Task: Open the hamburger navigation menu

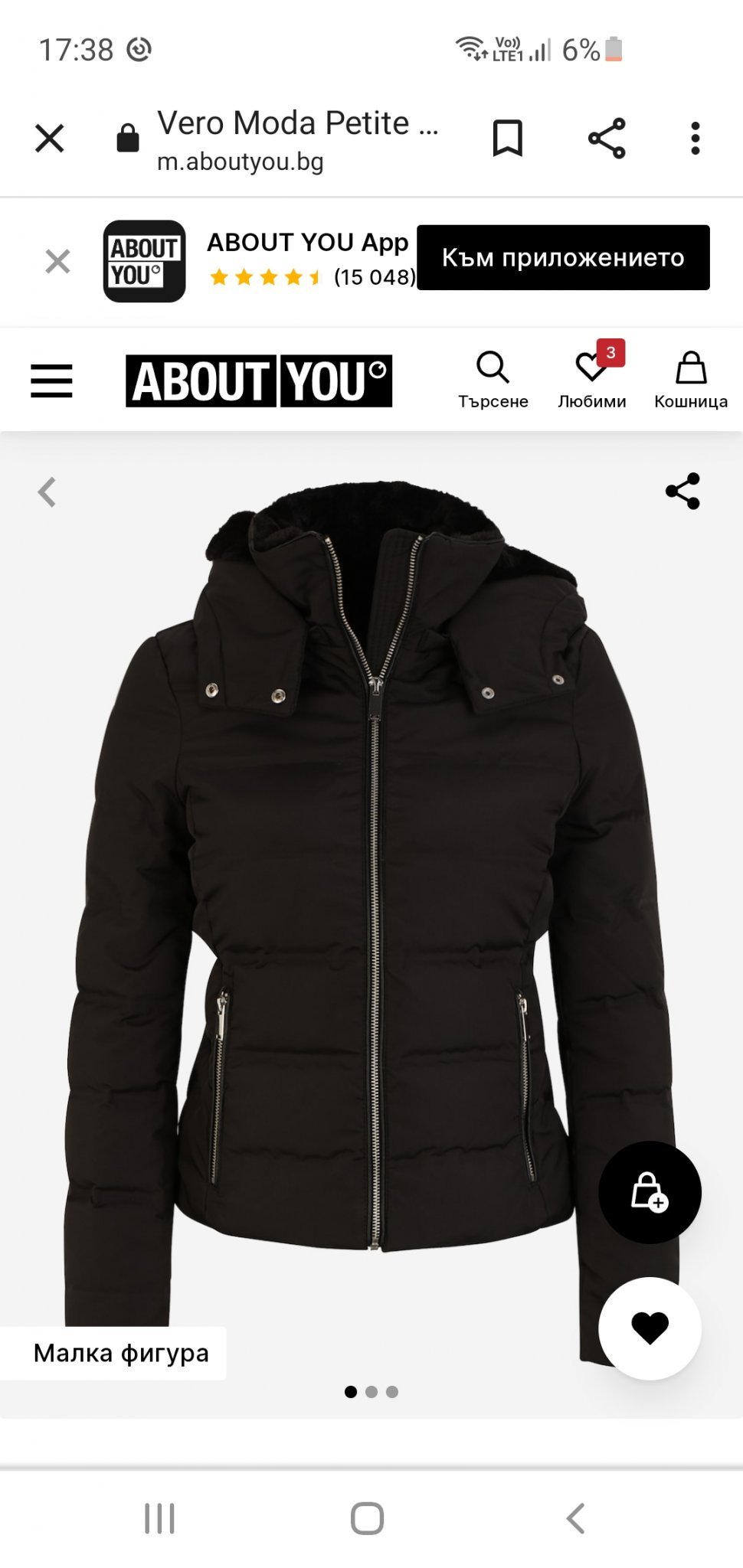Action: click(51, 381)
